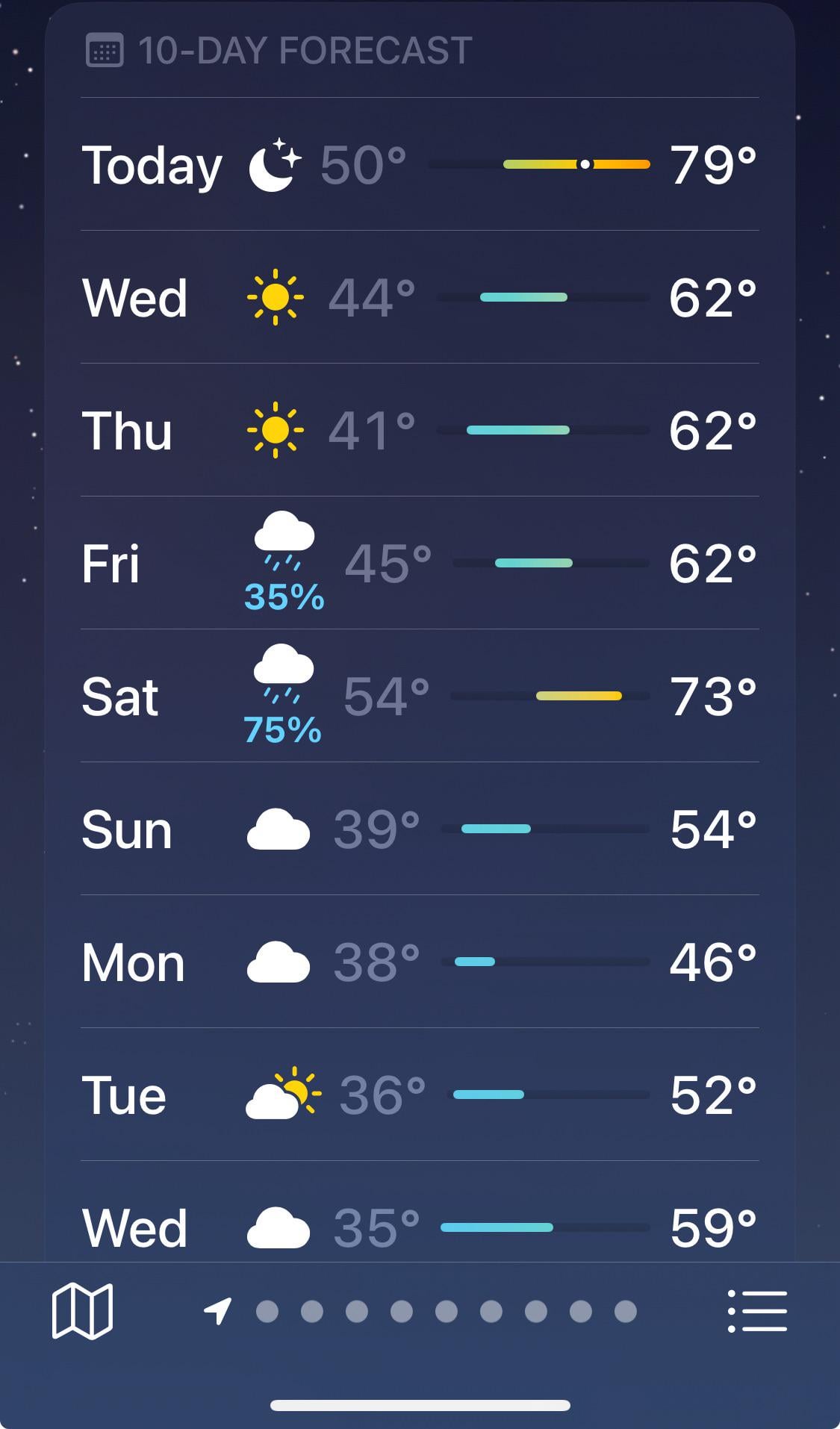Open the saved locations list
Viewport: 840px width, 1429px height.
(x=757, y=1311)
